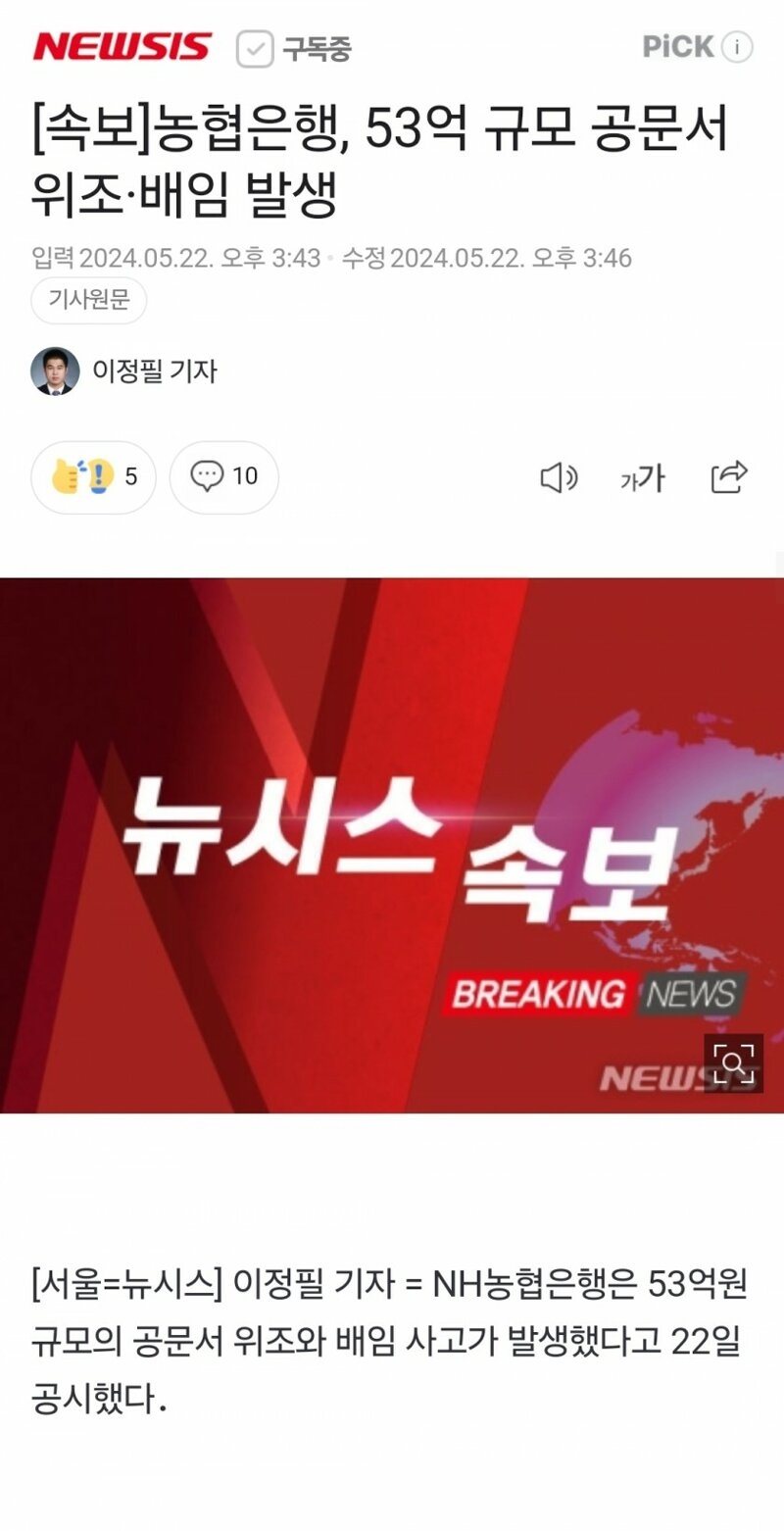Image resolution: width=784 pixels, height=1531 pixels.
Task: Toggle the 구독중 subscription button
Action: coord(293,48)
